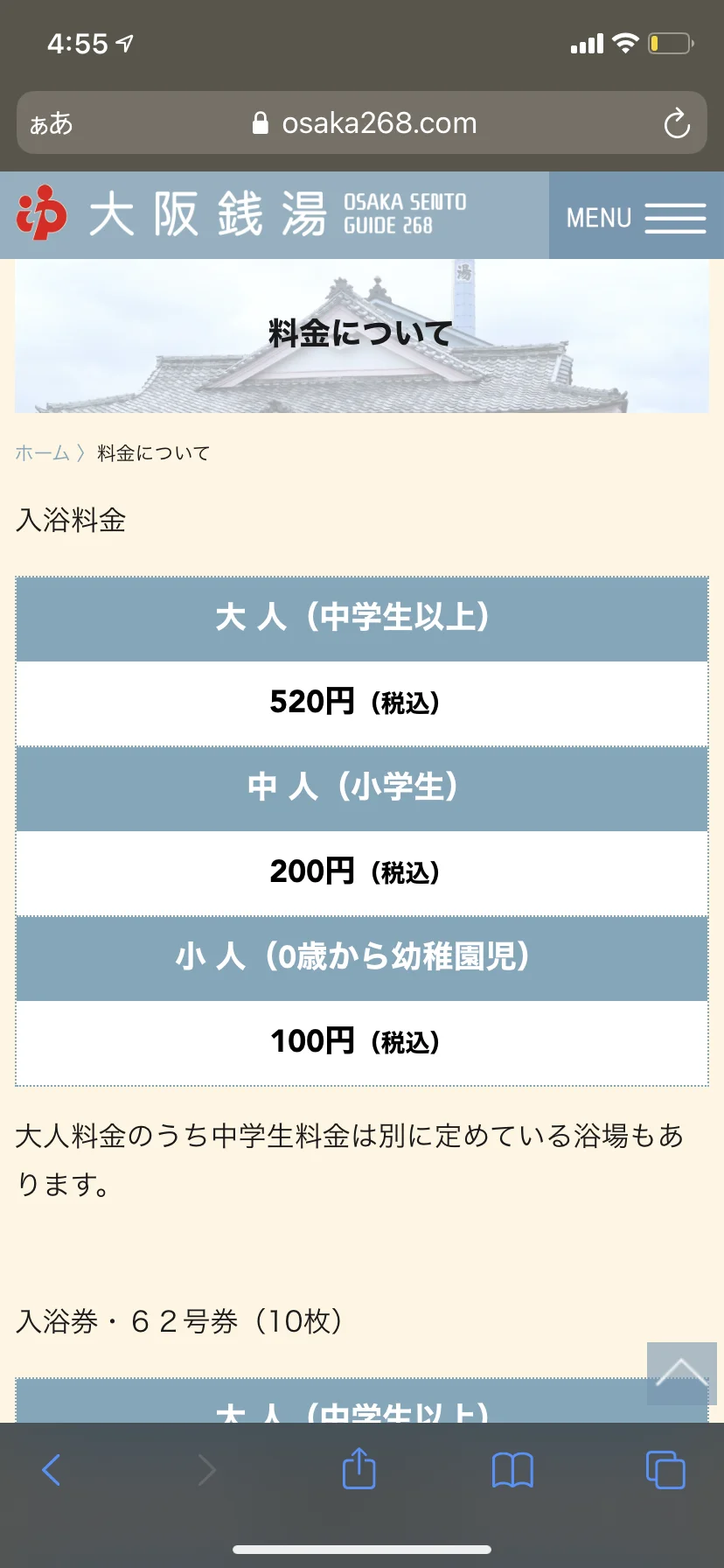Image resolution: width=724 pixels, height=1568 pixels.
Task: Tap the scroll-to-top chevron button
Action: pos(680,1374)
